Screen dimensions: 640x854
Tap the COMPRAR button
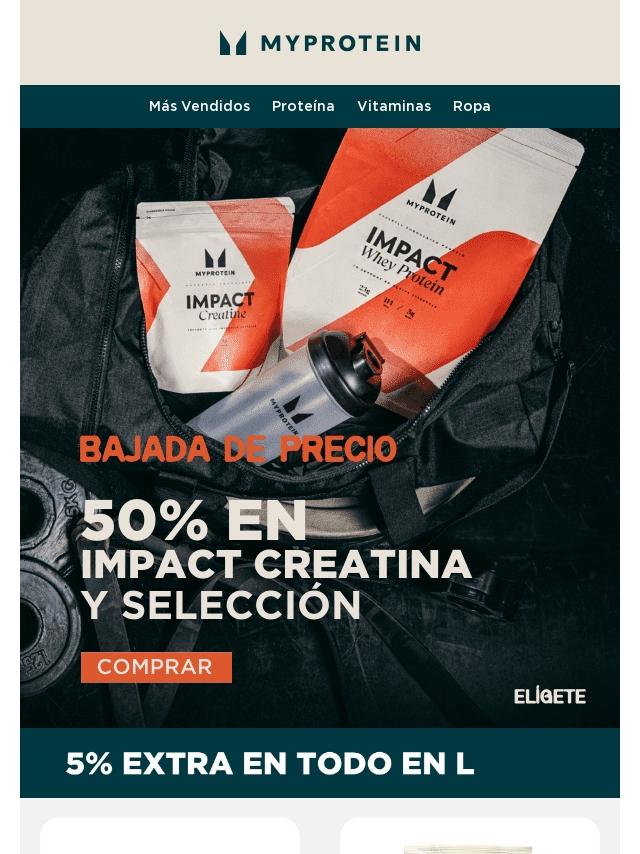[x=156, y=667]
